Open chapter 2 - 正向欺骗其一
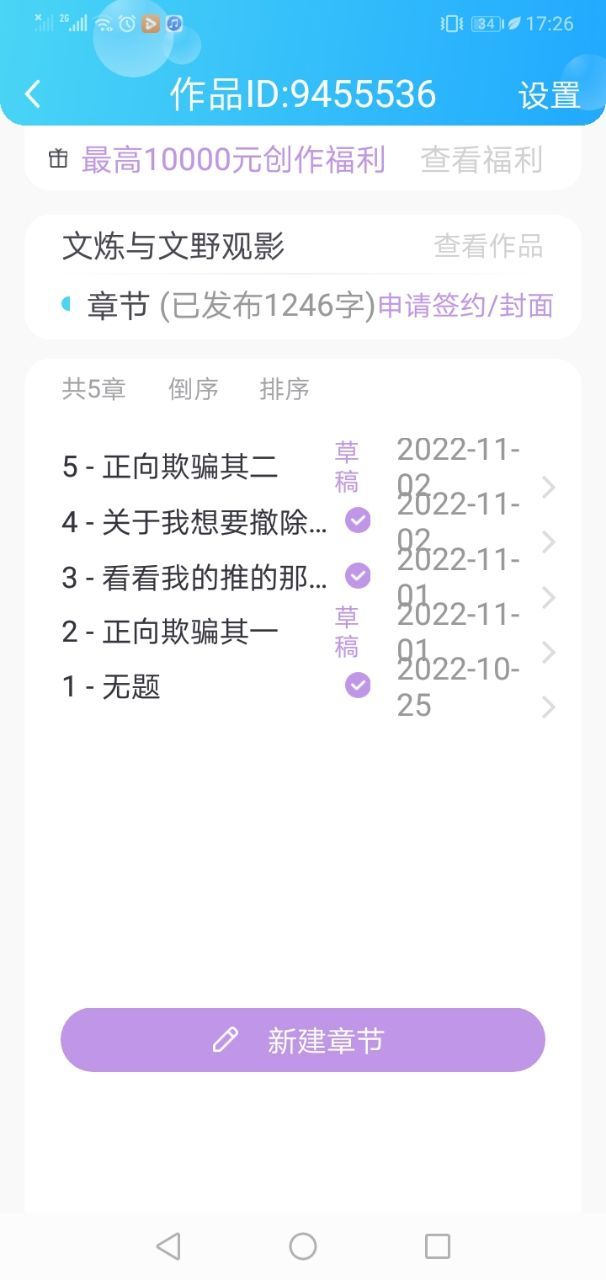 point(304,632)
